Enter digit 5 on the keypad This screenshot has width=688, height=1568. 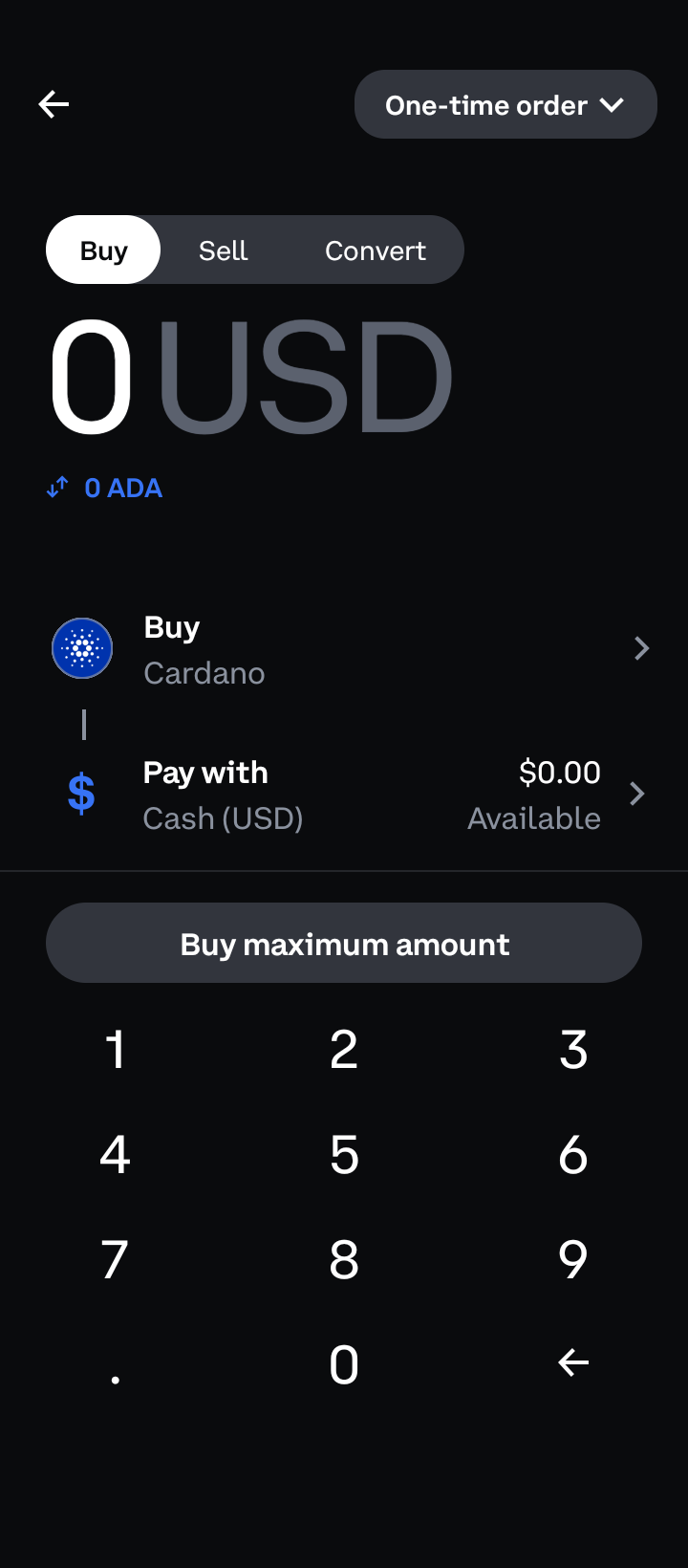click(x=344, y=1155)
